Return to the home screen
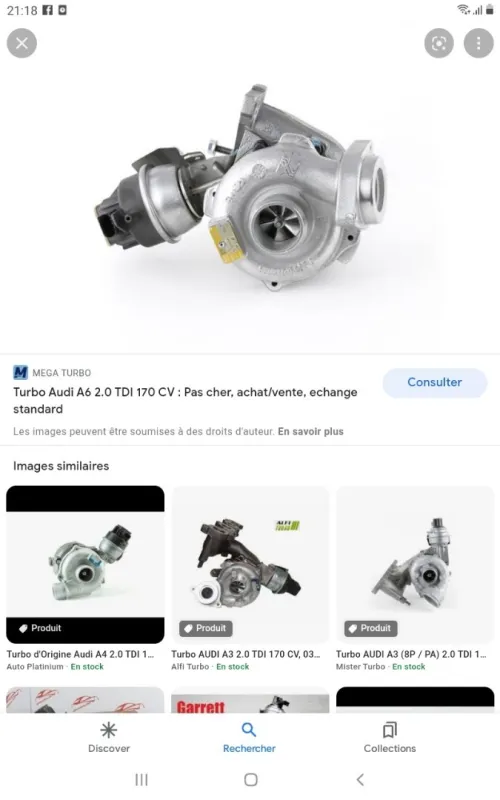Viewport: 500px width, 800px height. (251, 780)
